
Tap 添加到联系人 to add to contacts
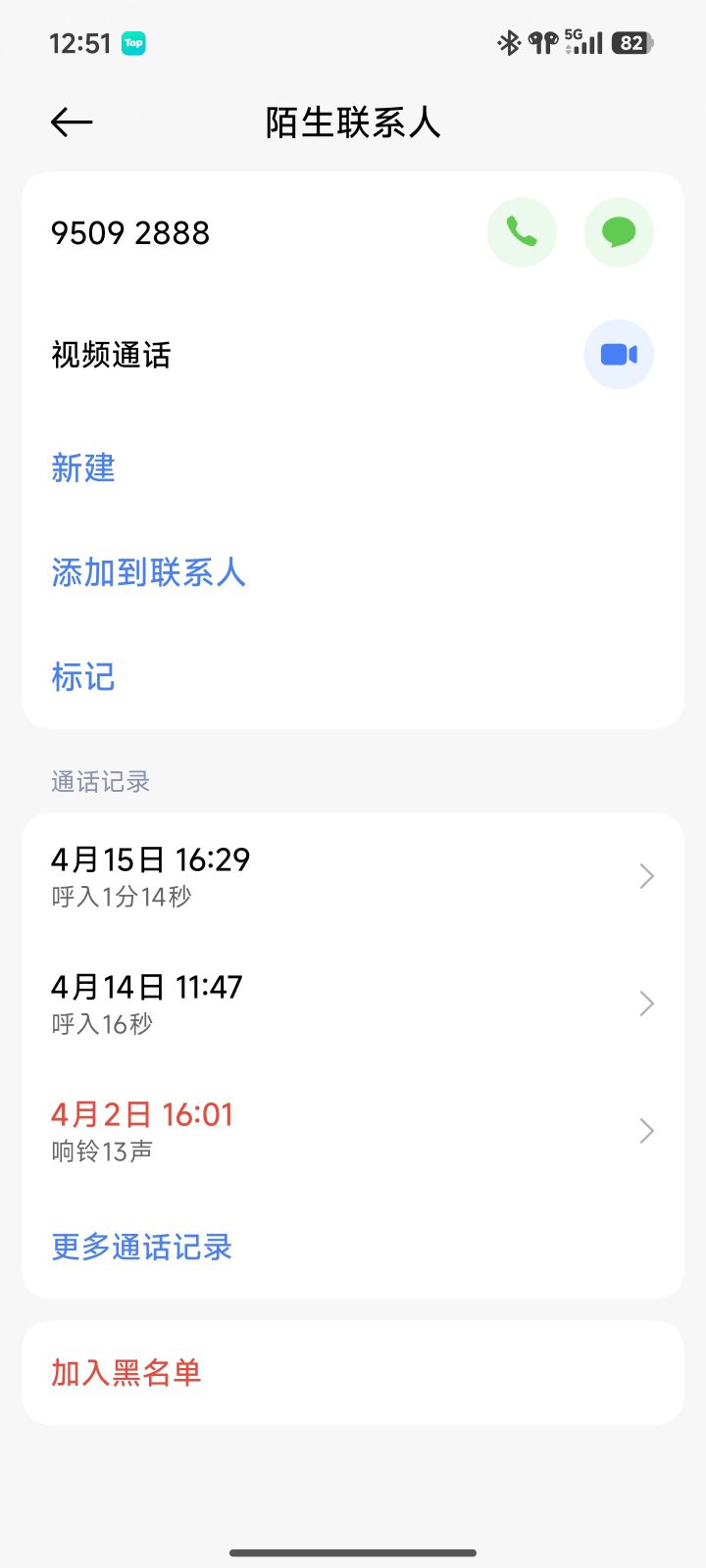[x=149, y=572]
